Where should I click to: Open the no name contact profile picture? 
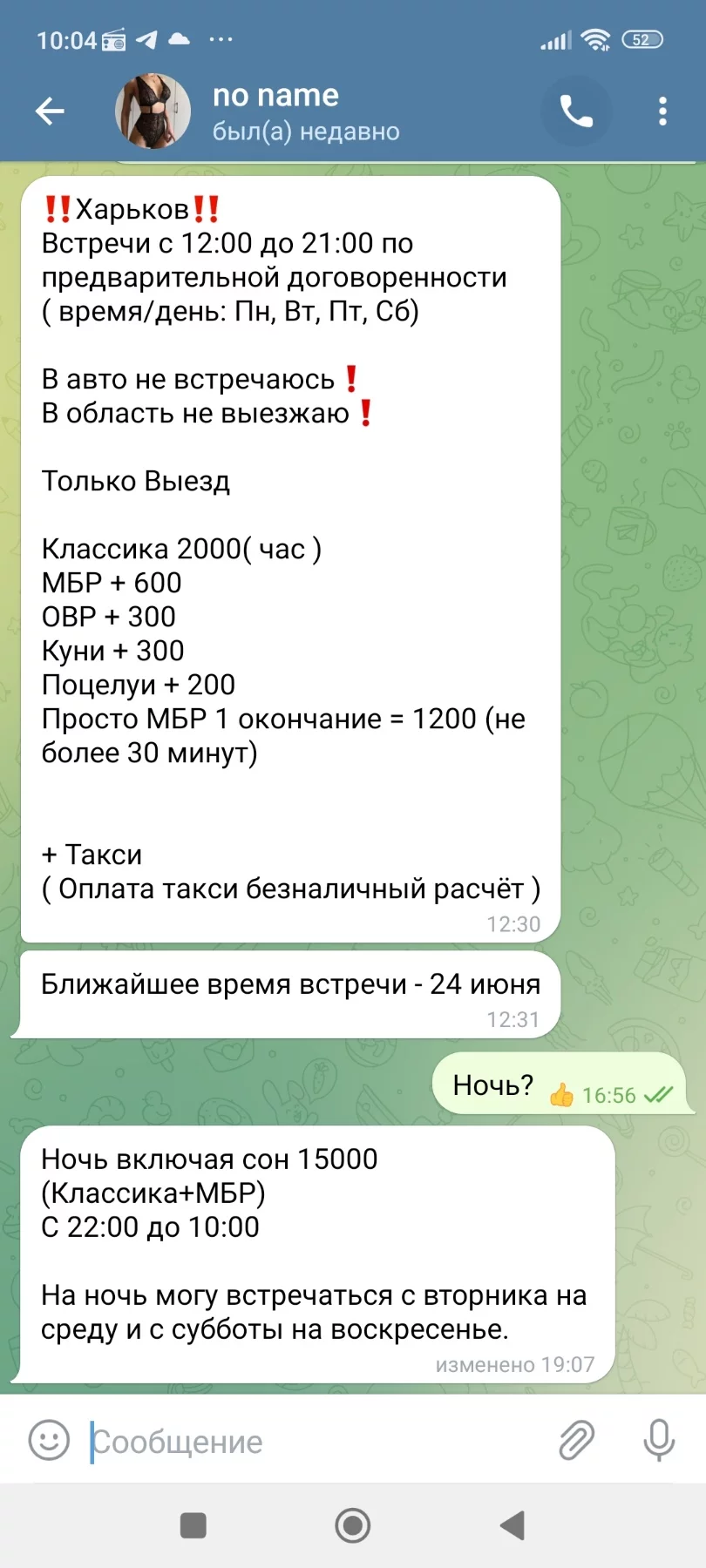point(153,112)
